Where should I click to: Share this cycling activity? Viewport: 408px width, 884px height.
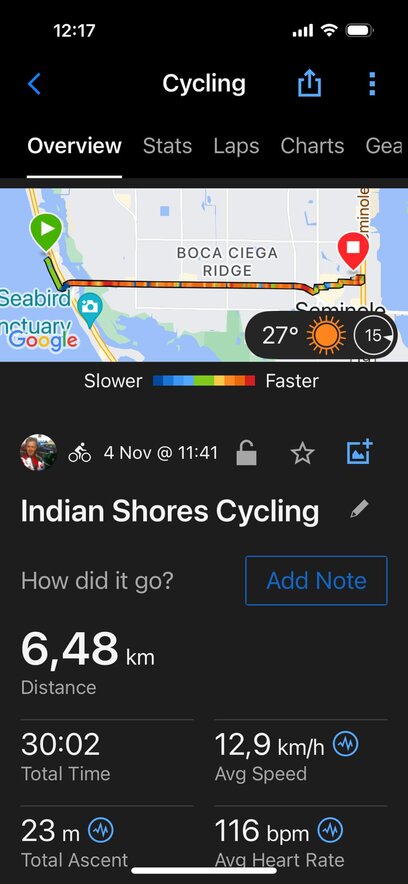tap(309, 84)
